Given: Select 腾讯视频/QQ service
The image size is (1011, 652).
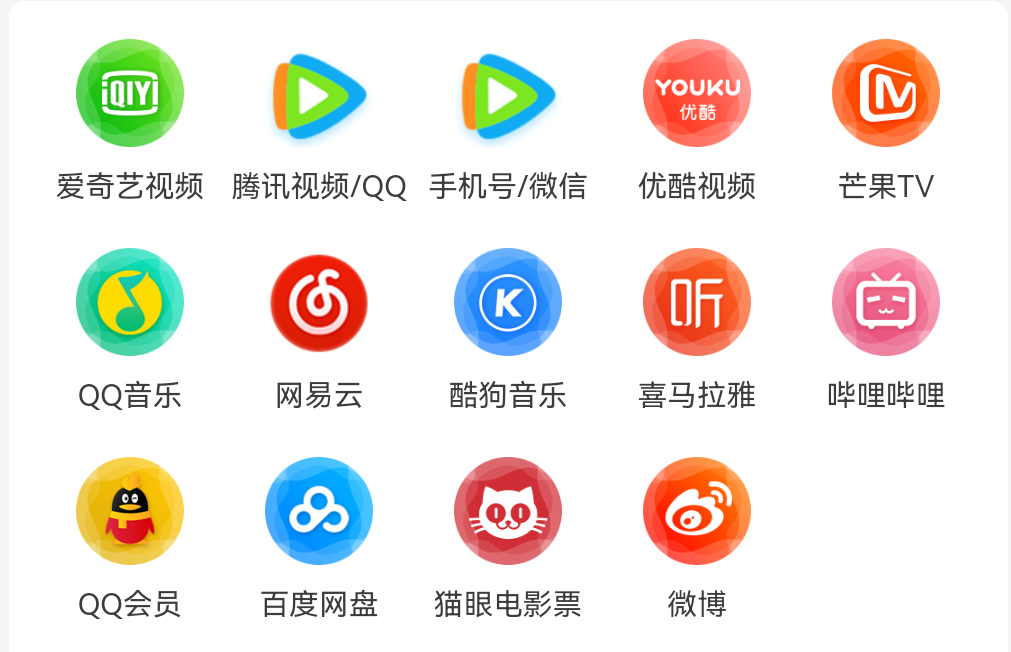Looking at the screenshot, I should [319, 93].
